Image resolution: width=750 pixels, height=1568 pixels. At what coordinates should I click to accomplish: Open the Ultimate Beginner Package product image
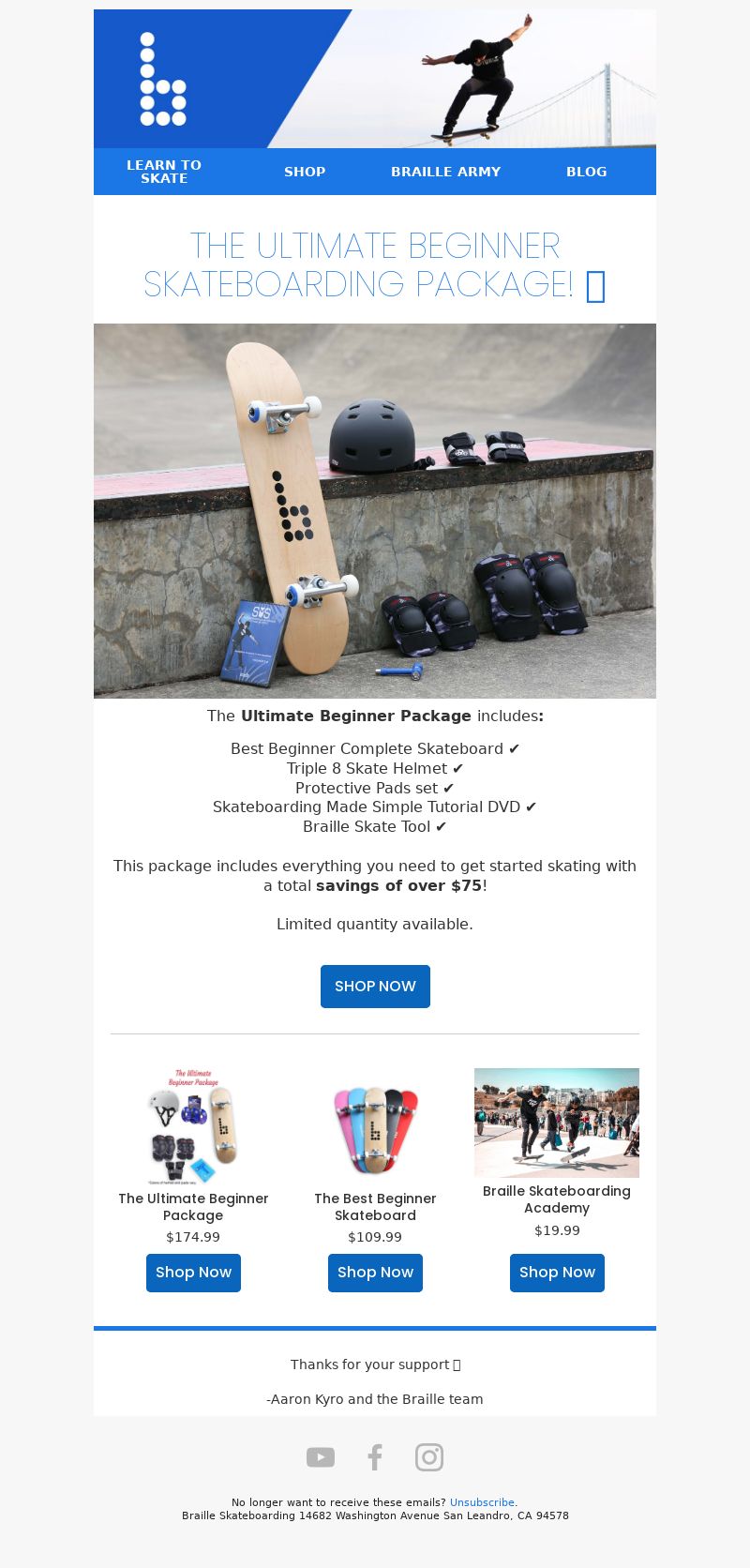coord(193,1126)
